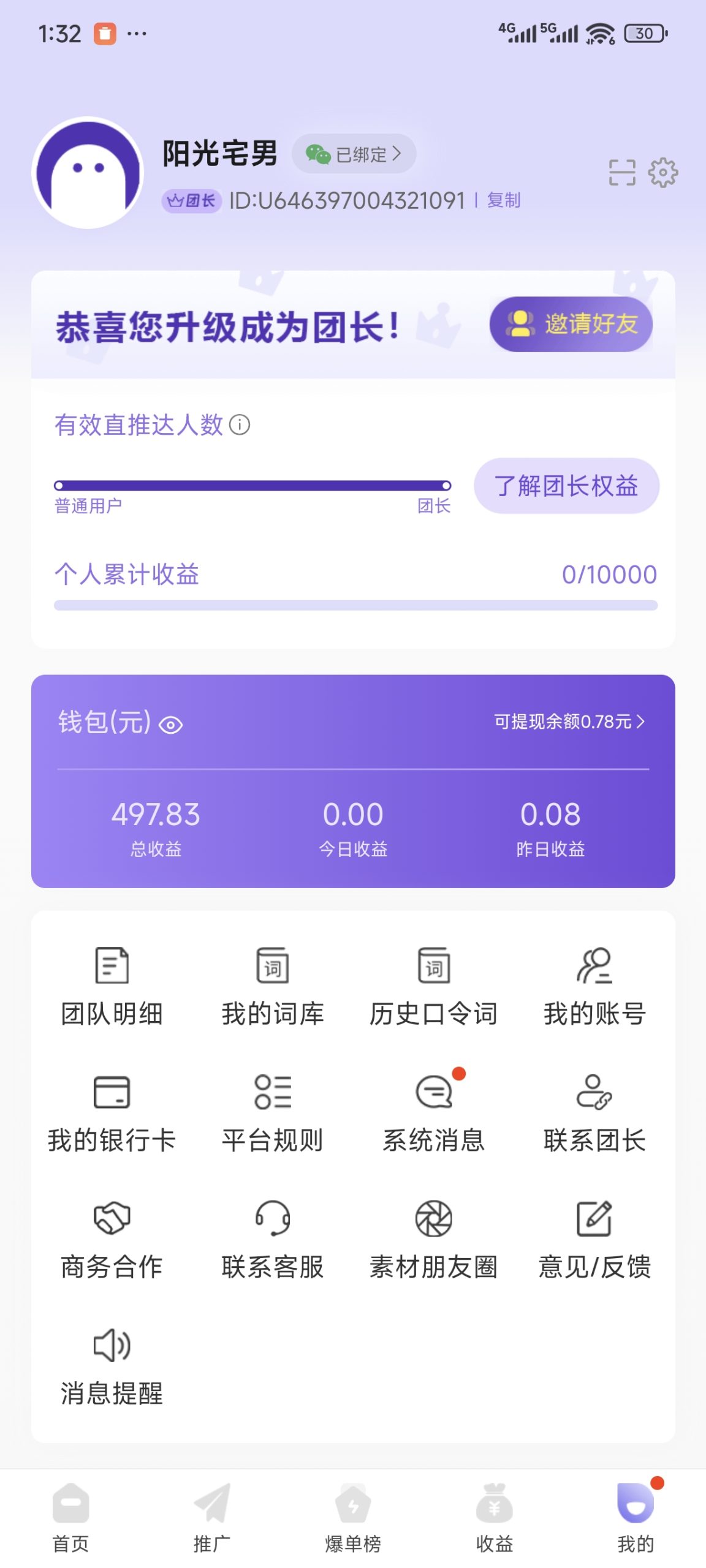Select 历史口令词 icon
Screen dimensions: 706x1568
coord(433,966)
